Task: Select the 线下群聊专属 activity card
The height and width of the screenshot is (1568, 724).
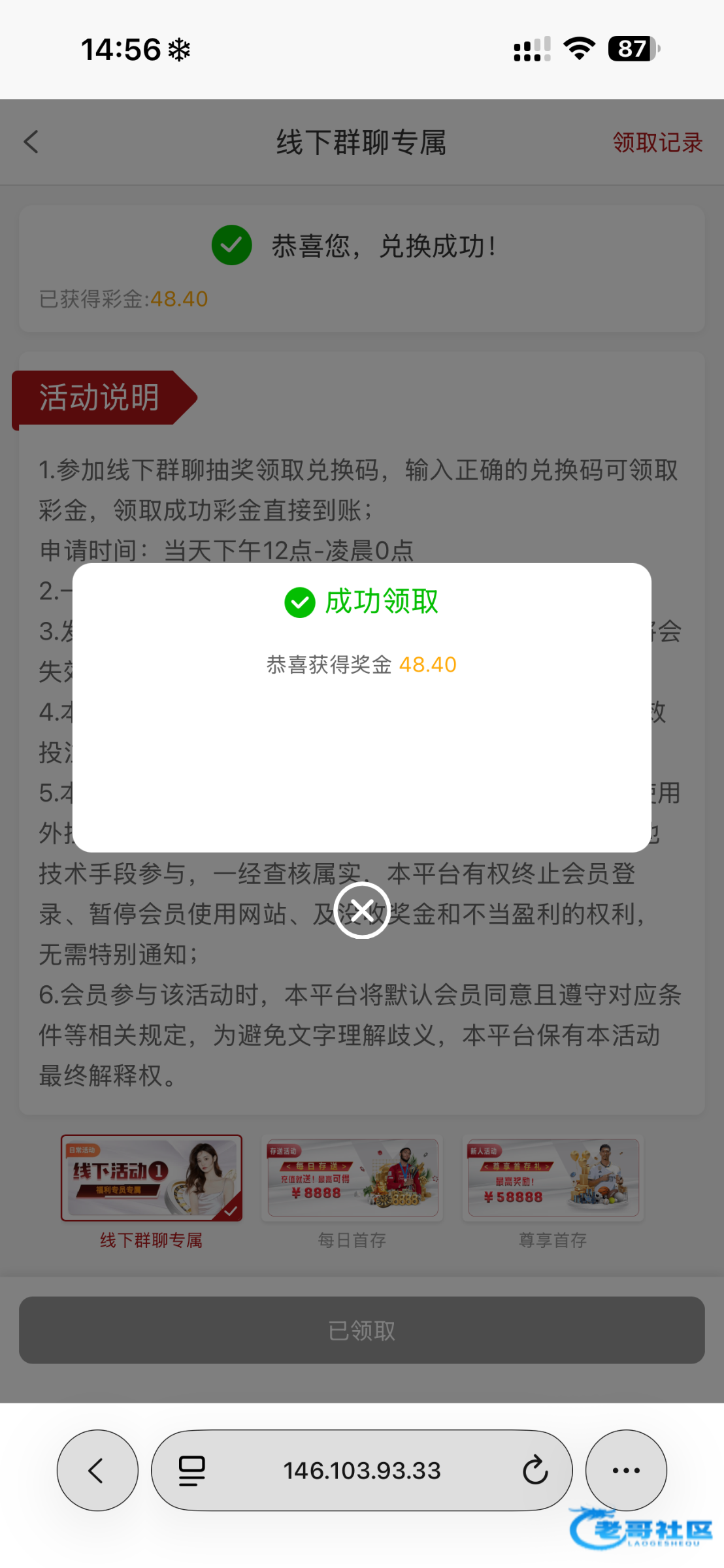Action: [x=152, y=1178]
